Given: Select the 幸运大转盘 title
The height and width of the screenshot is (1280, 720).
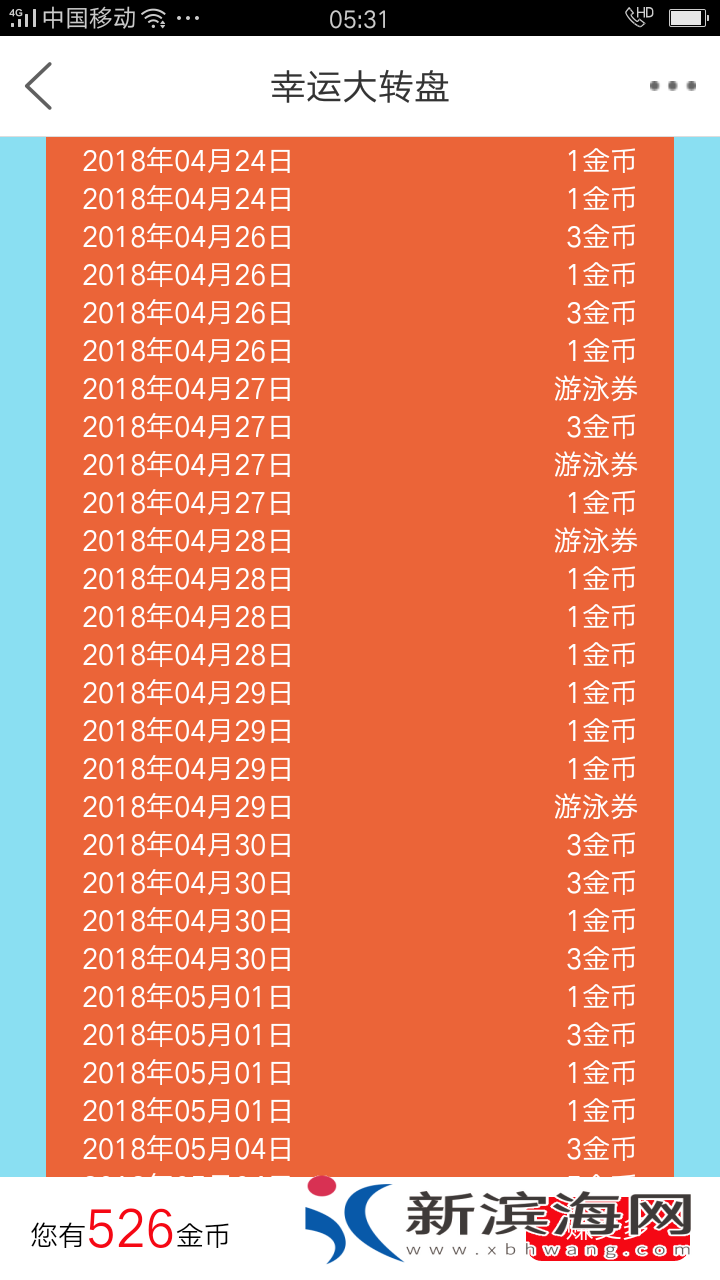Looking at the screenshot, I should 360,86.
